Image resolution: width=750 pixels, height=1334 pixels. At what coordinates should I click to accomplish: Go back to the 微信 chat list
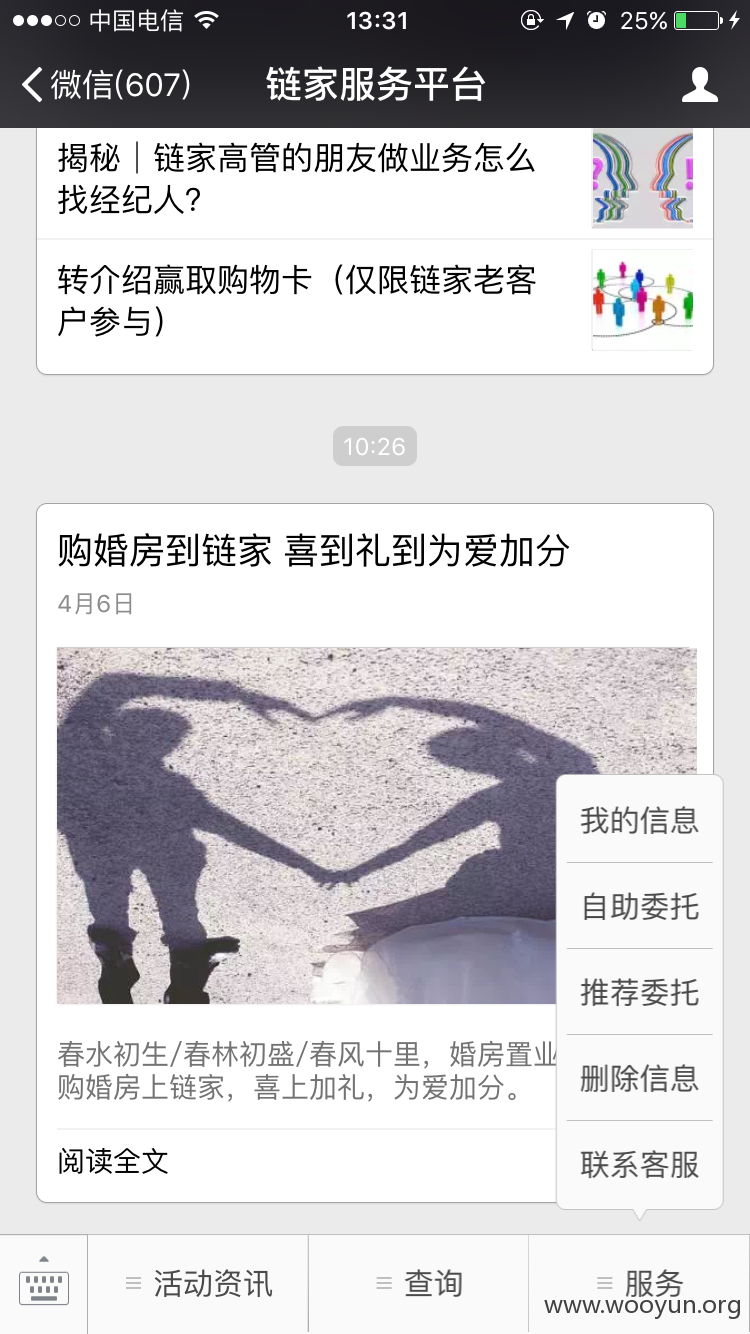106,85
